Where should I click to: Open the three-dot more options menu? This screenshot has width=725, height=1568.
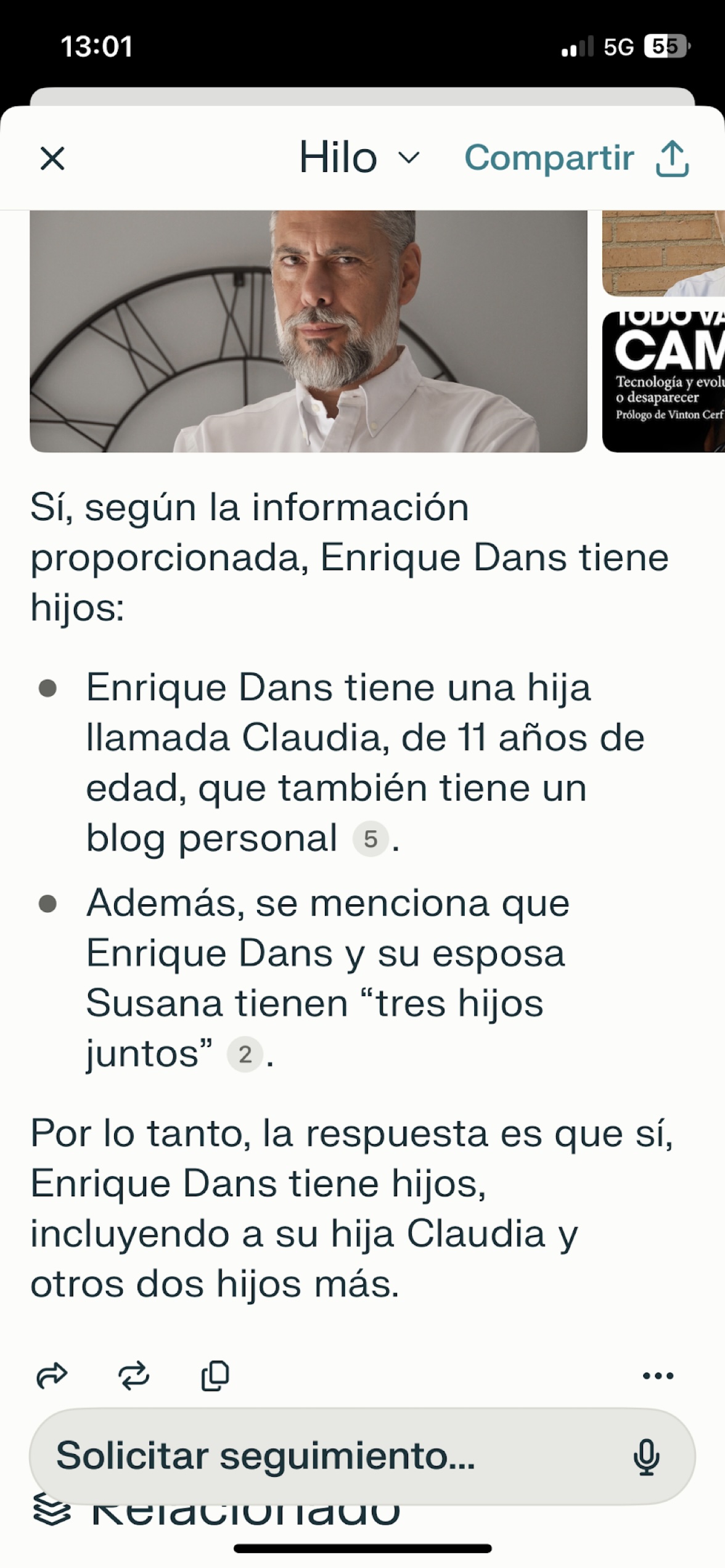click(x=658, y=1375)
